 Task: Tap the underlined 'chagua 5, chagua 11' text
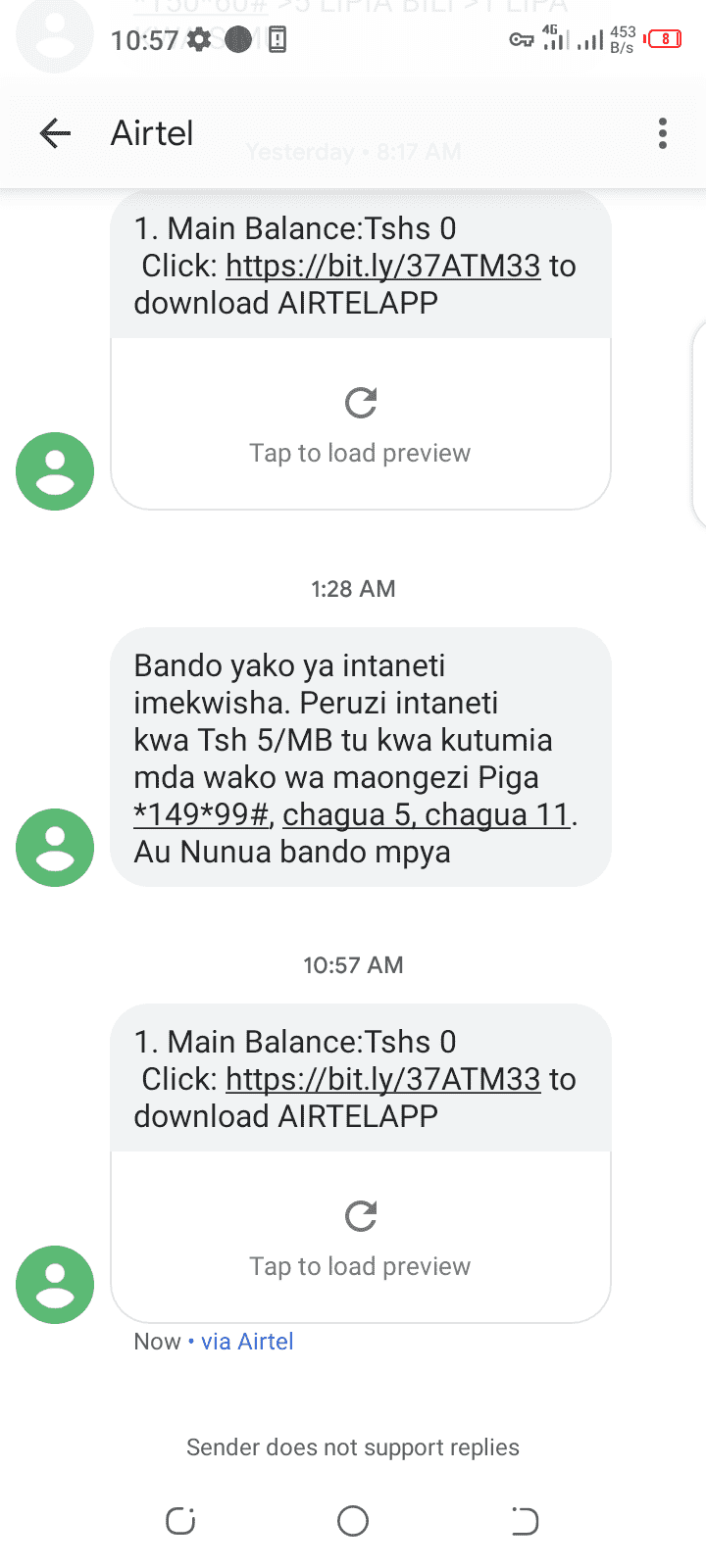(426, 814)
